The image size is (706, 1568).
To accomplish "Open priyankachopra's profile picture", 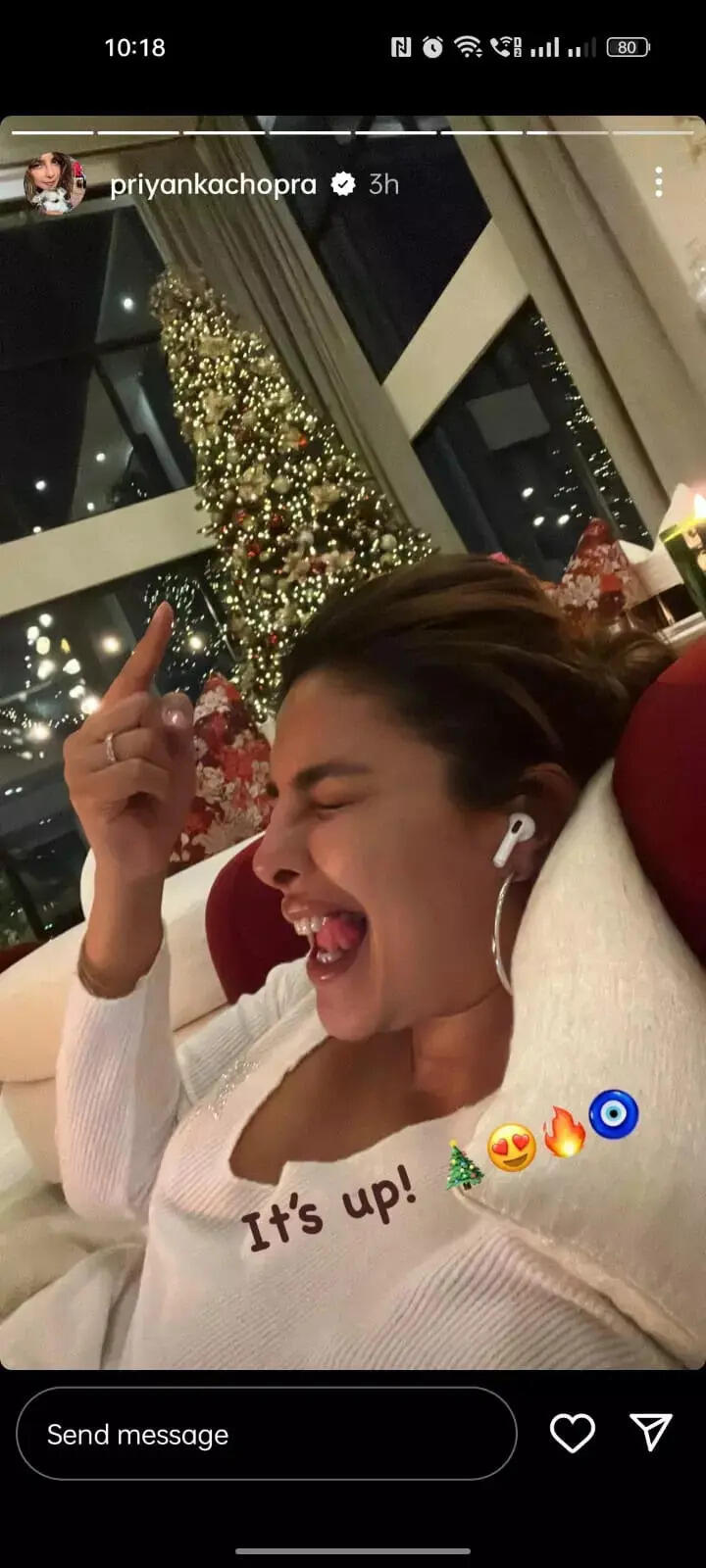I will coord(55,183).
